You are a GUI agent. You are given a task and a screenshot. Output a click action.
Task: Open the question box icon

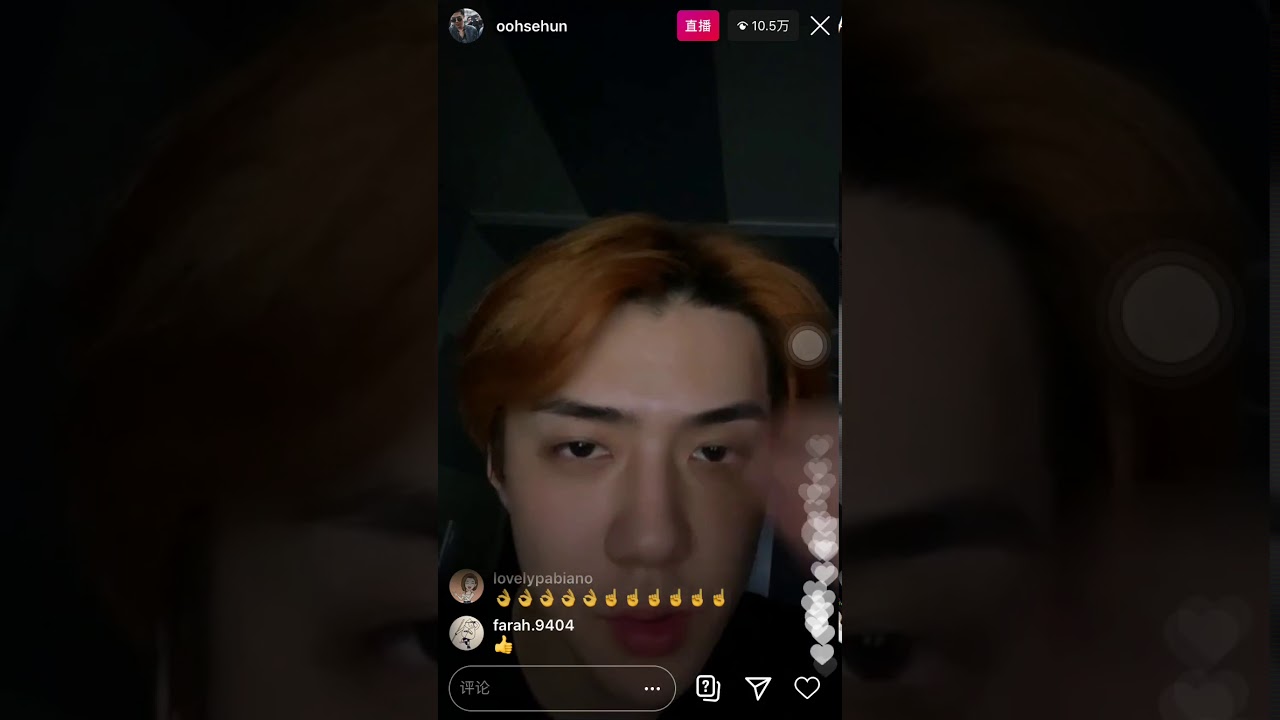708,688
